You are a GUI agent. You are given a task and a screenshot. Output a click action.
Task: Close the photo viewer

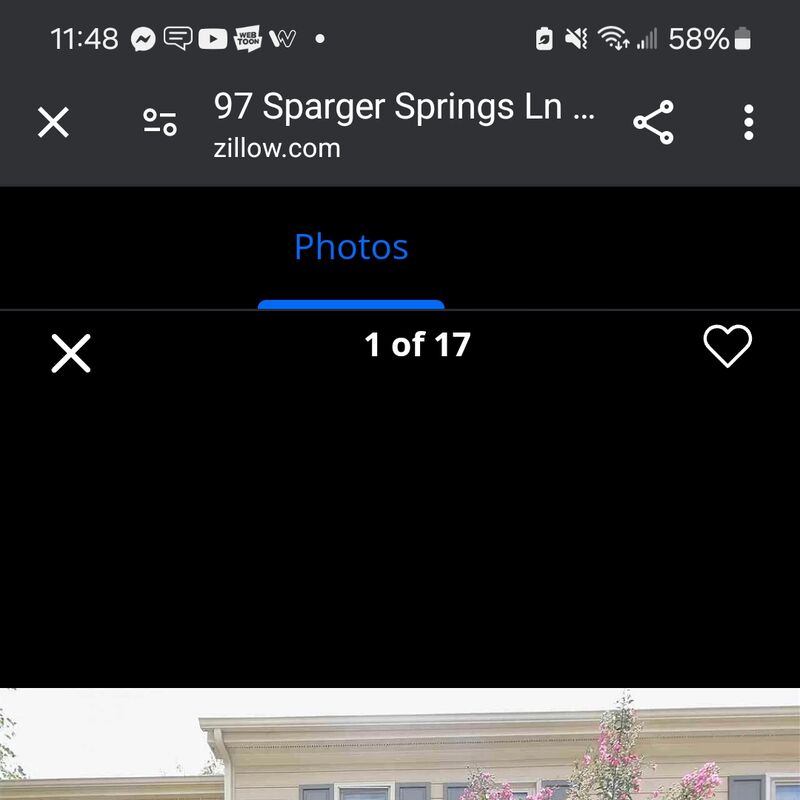click(x=71, y=353)
